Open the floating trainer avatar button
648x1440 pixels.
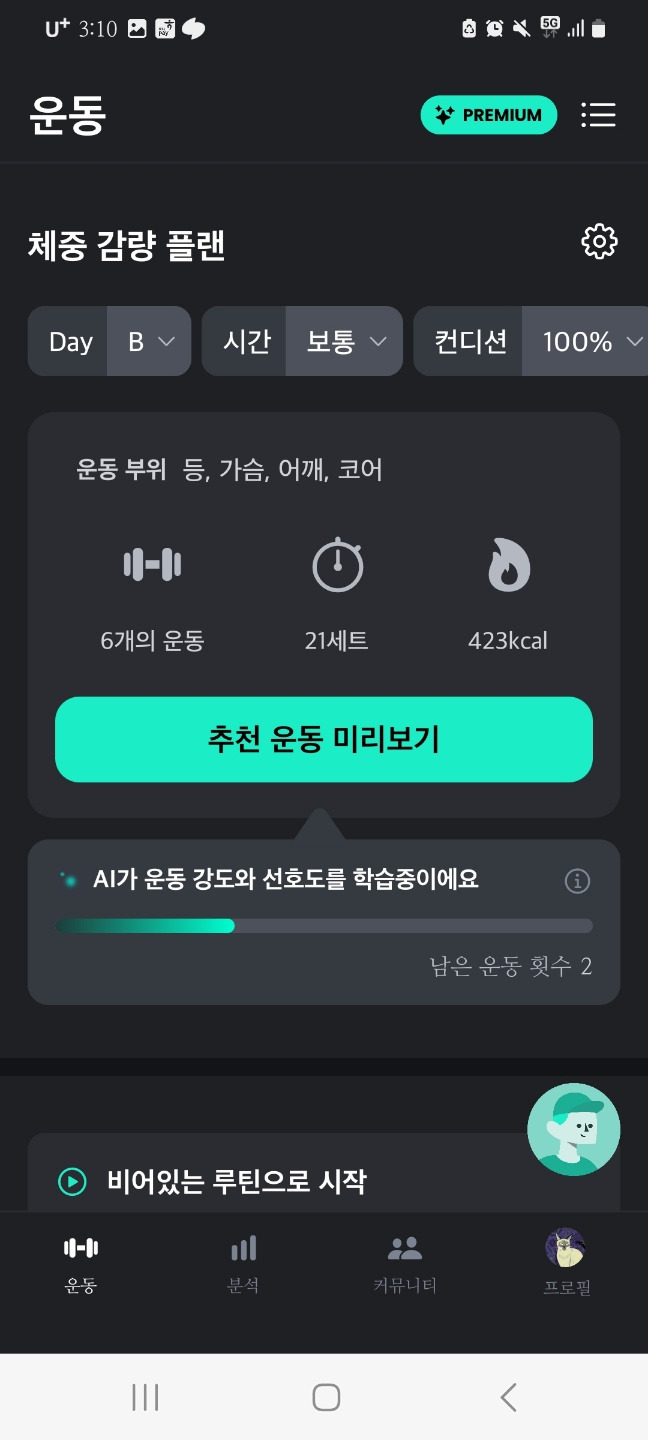click(574, 1129)
